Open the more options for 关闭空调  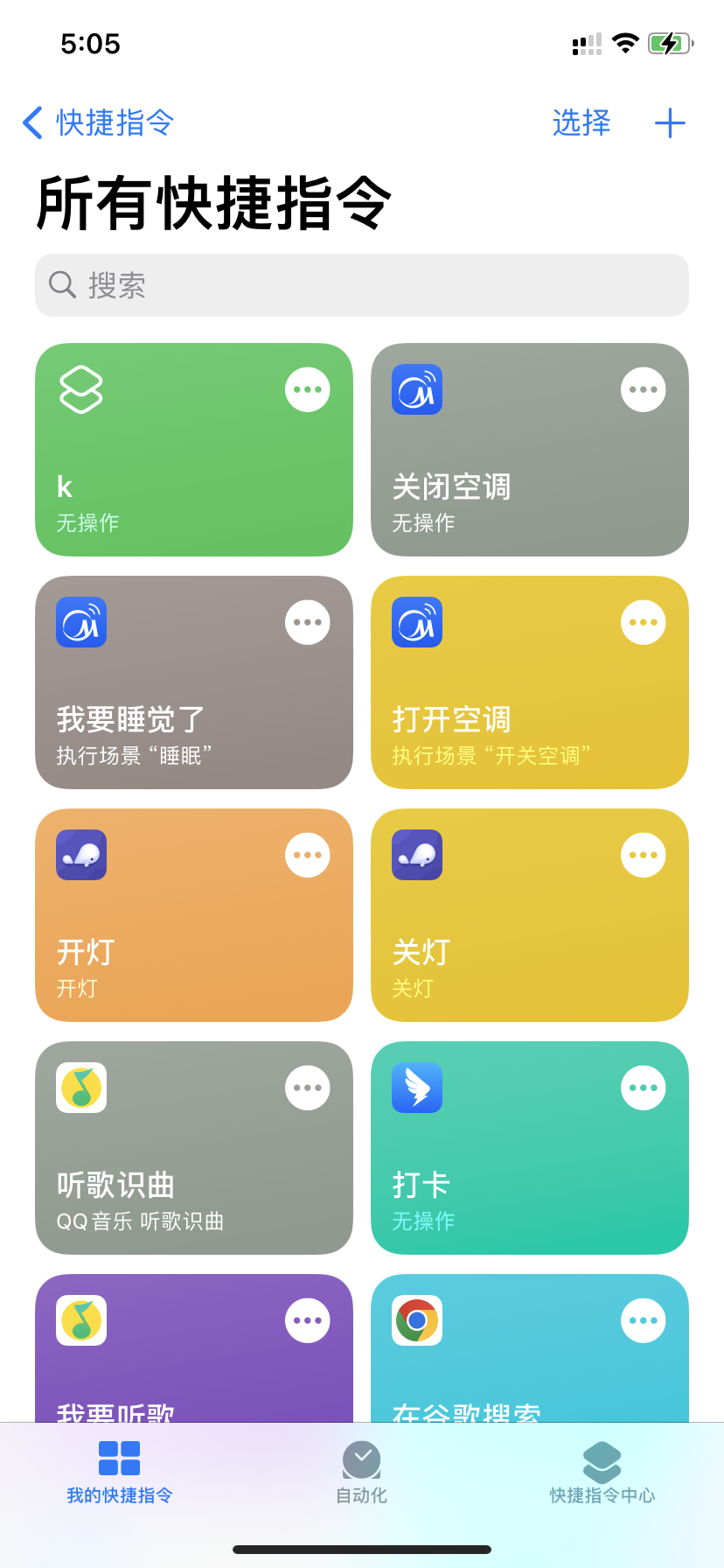[x=644, y=389]
